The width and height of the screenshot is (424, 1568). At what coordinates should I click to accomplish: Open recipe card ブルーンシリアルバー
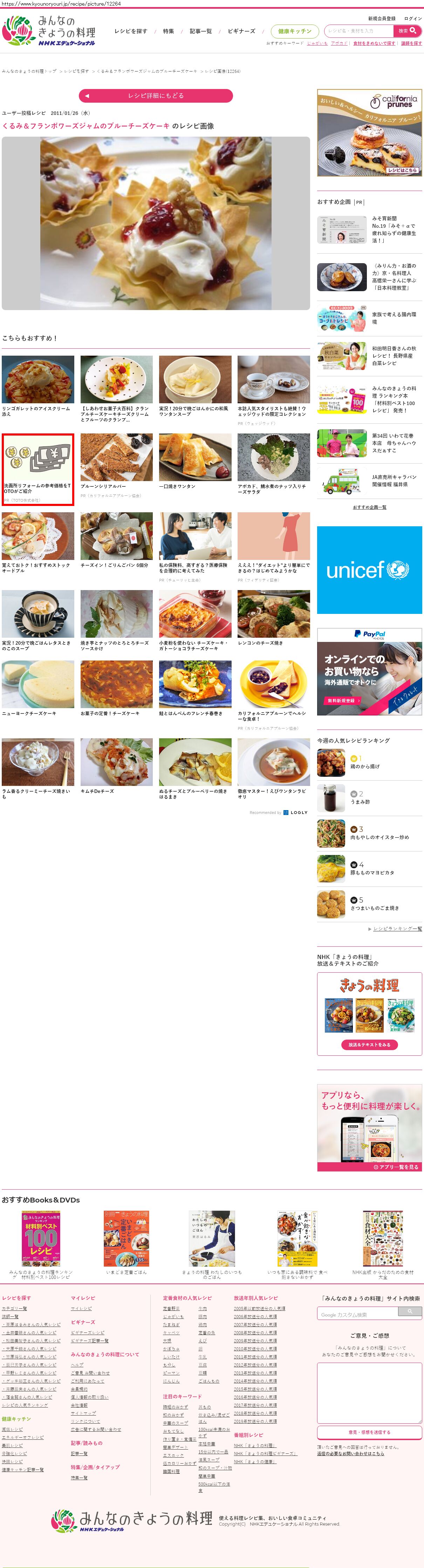coord(116,457)
